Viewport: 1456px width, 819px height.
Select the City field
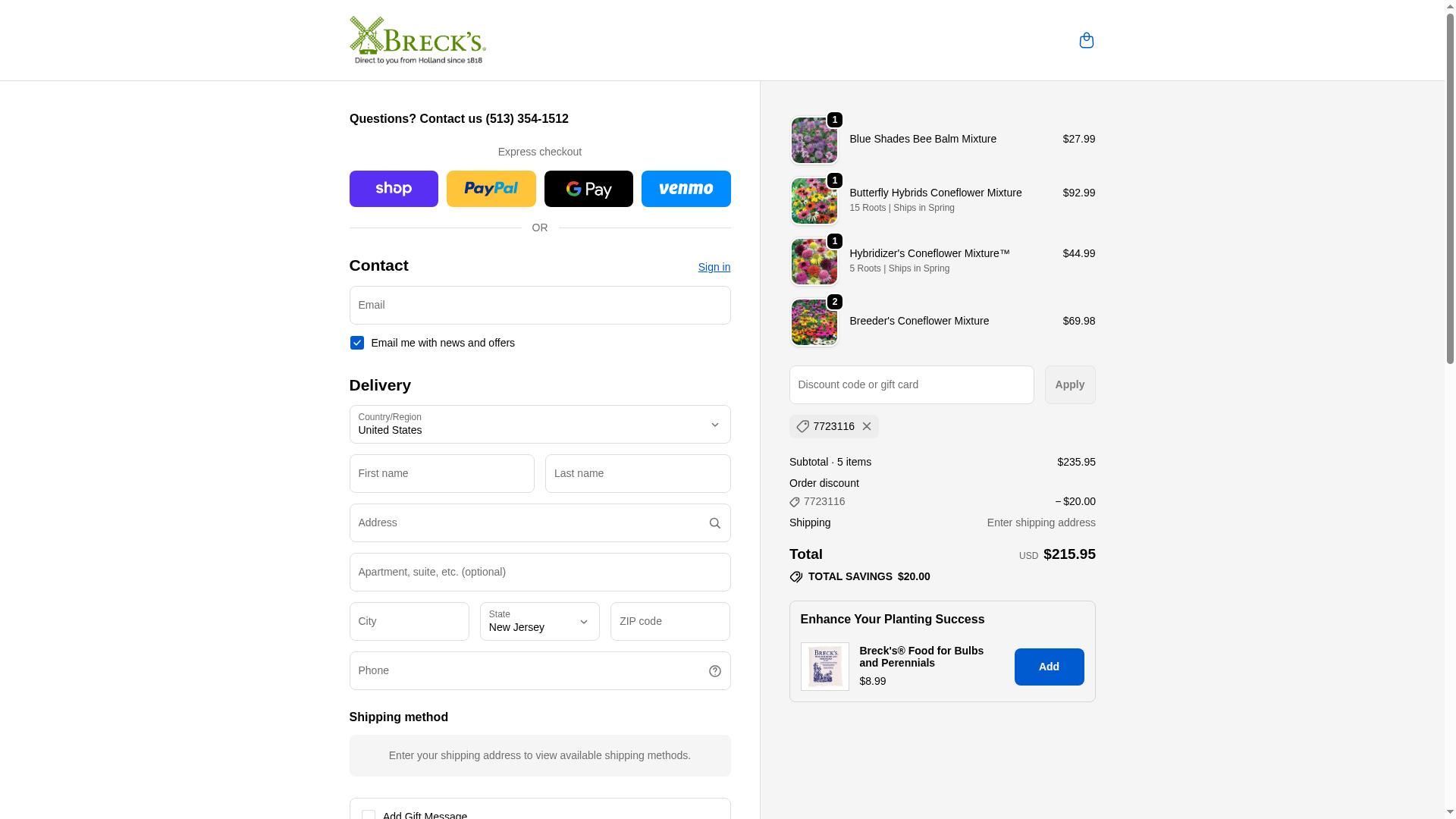(409, 622)
